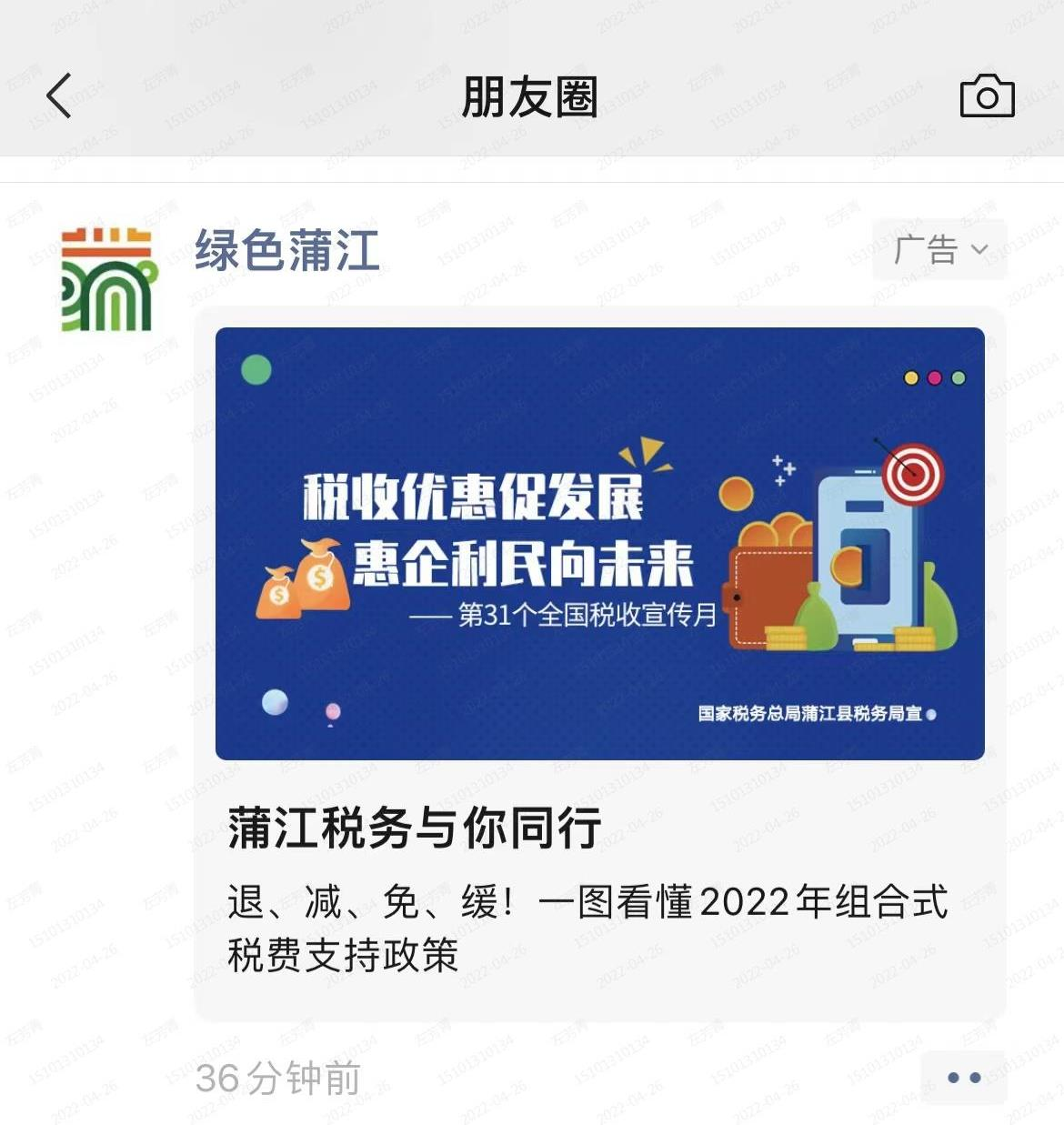Open 绿色蒲江 profile avatar
Screen dimensions: 1064x1125
click(108, 279)
